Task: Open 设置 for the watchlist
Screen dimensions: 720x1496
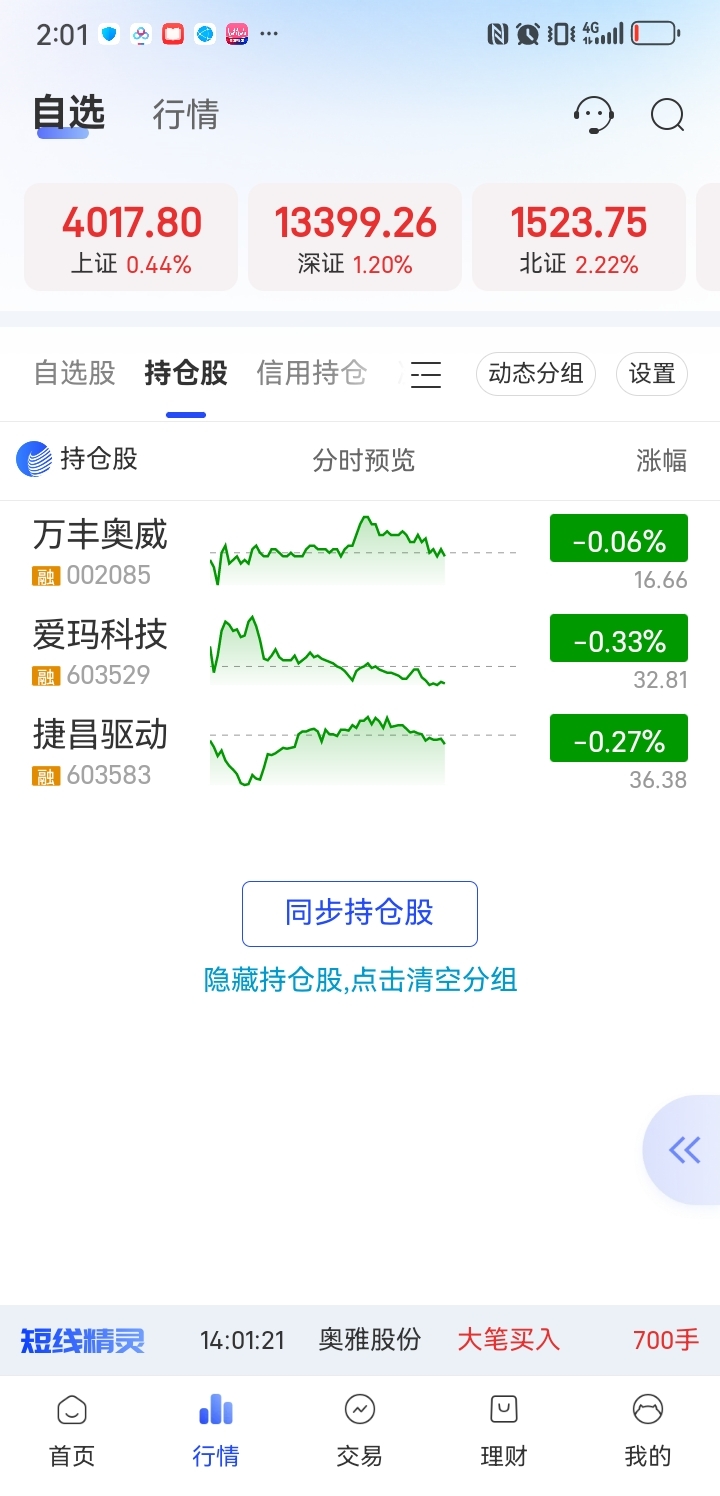Action: (x=652, y=374)
